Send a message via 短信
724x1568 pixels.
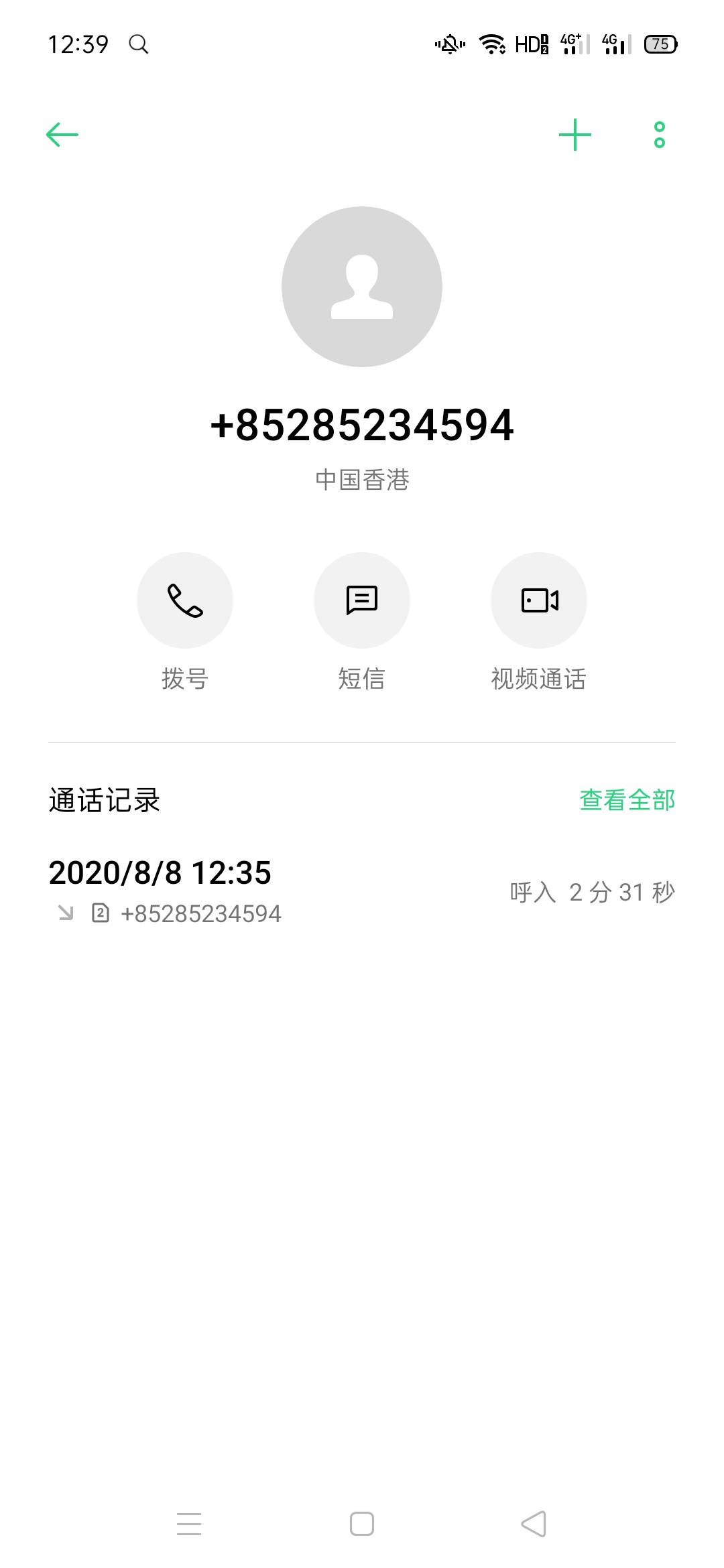point(362,600)
